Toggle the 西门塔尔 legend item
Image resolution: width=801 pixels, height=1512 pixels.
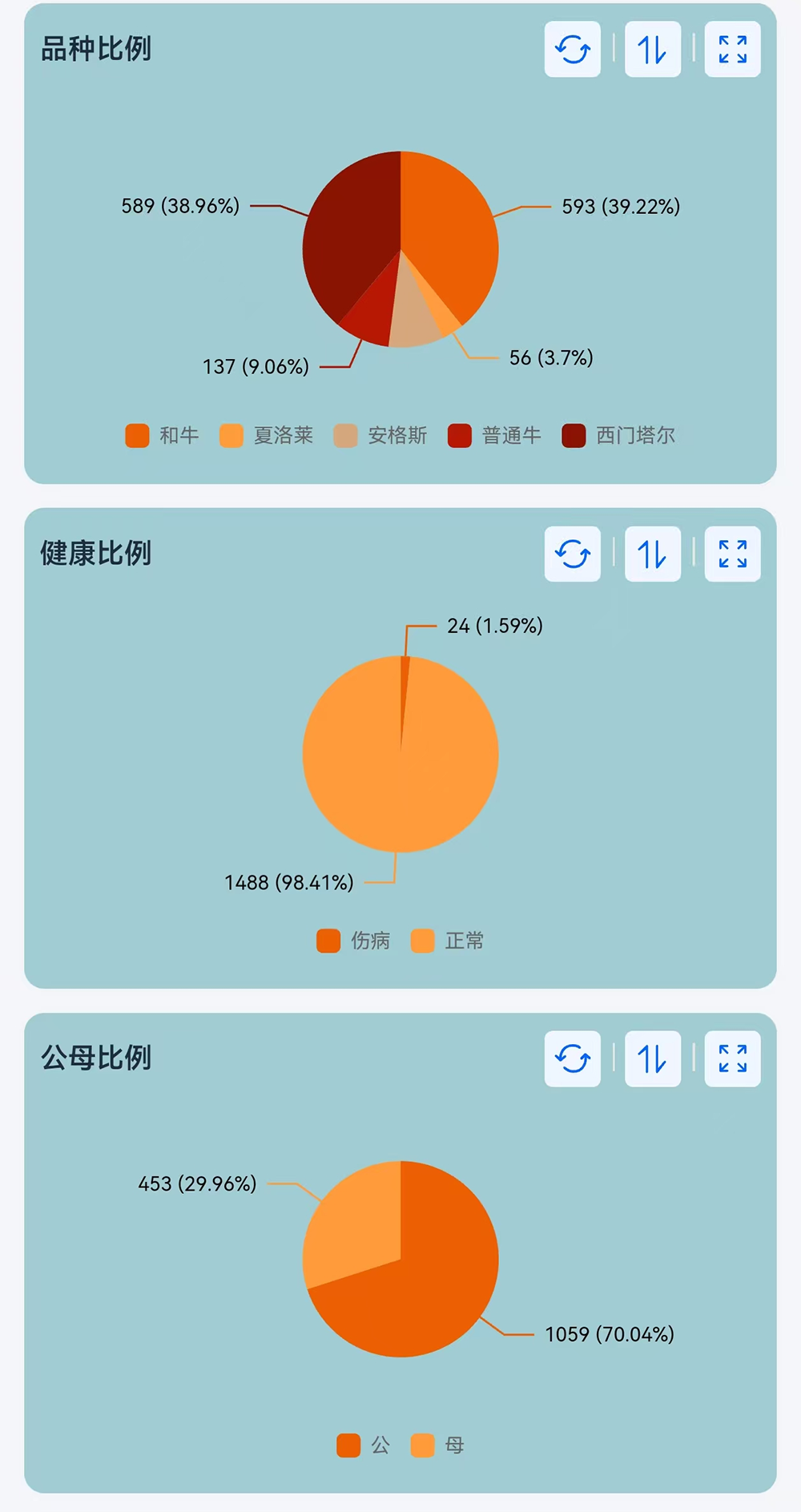(618, 435)
